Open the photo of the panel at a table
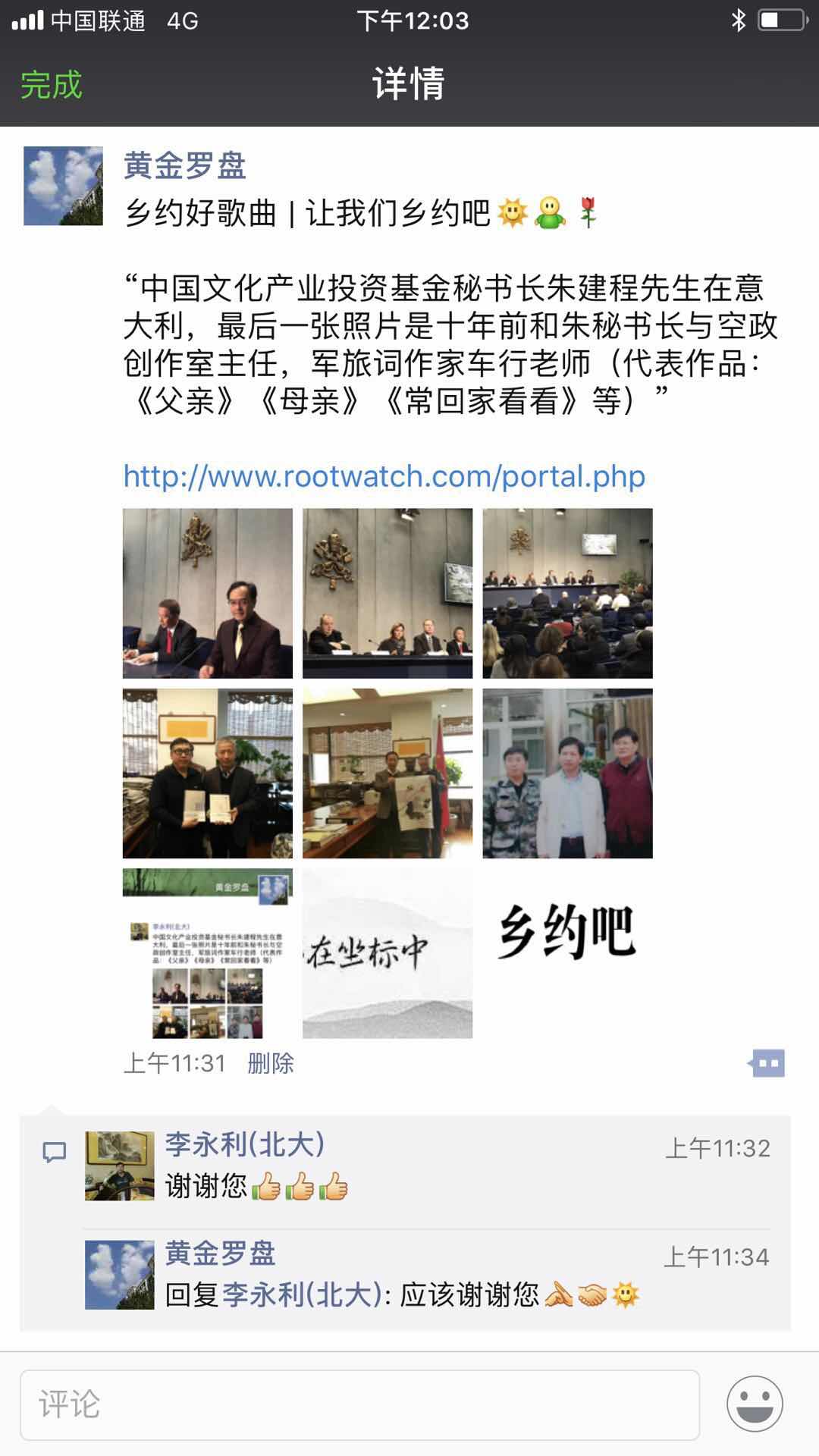 click(x=387, y=593)
